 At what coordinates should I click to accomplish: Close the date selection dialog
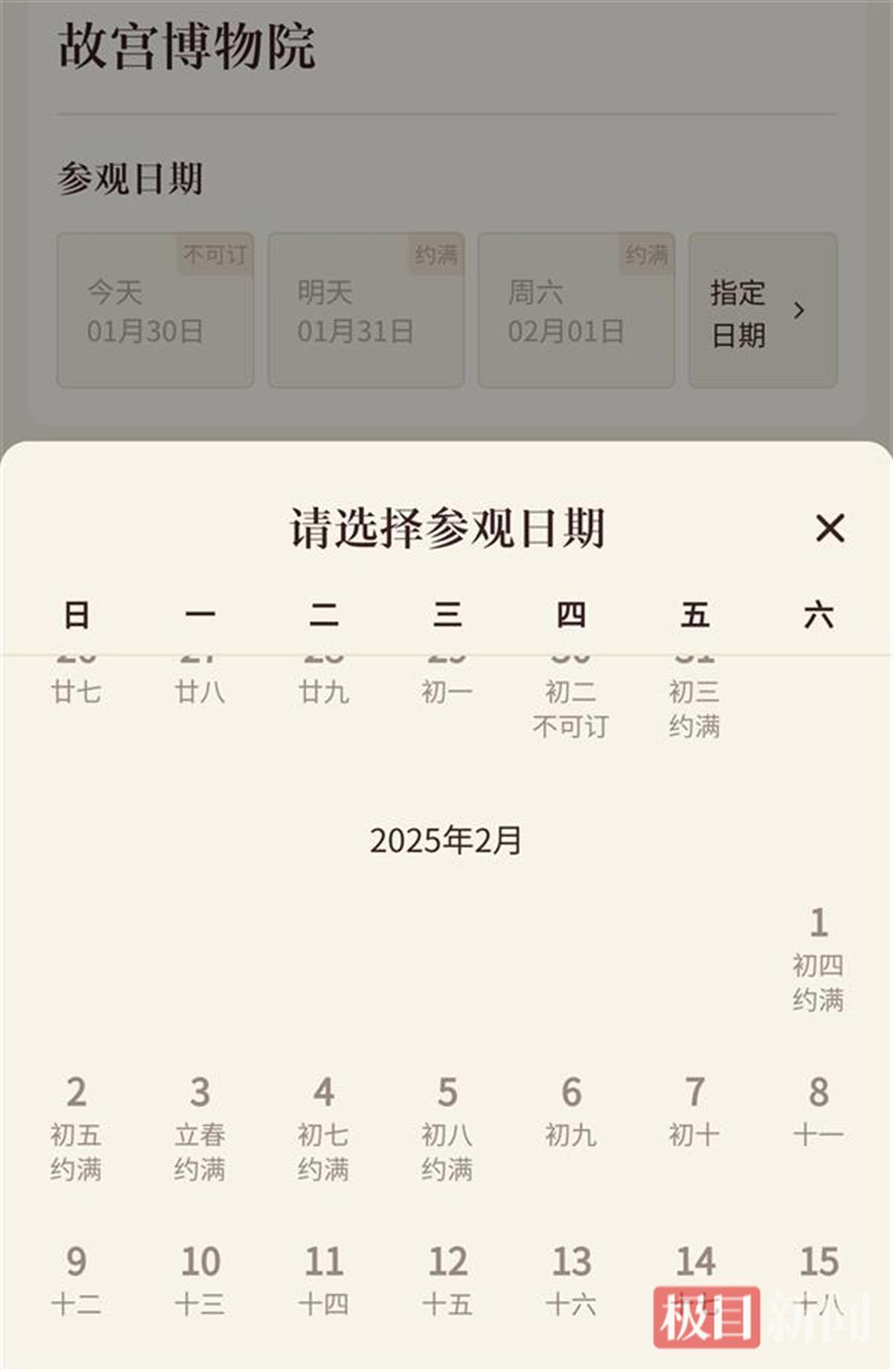point(830,529)
